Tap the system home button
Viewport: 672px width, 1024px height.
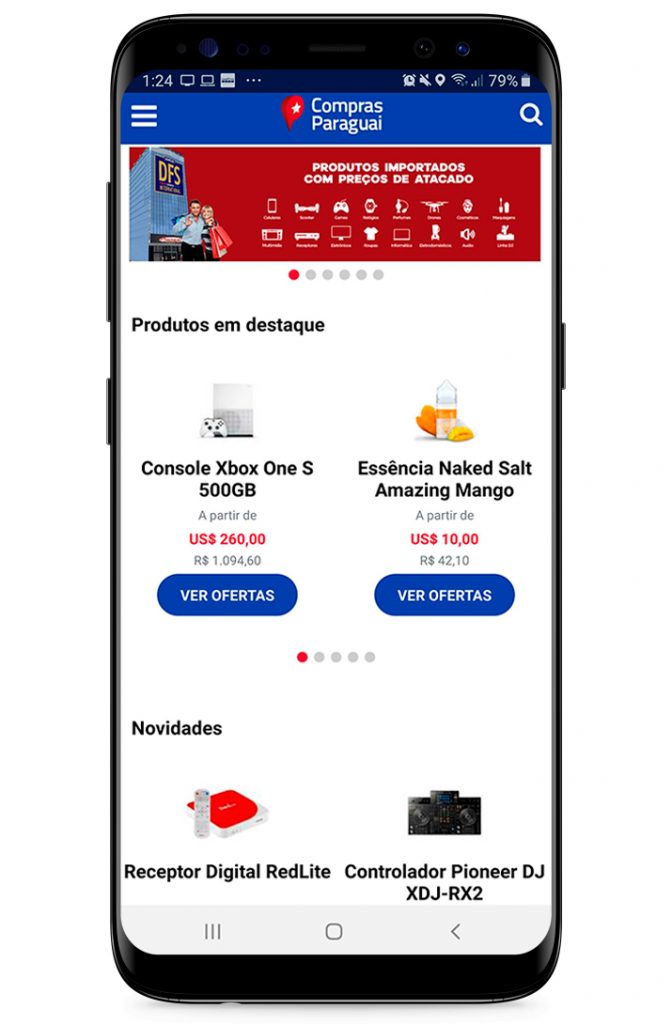(x=334, y=931)
